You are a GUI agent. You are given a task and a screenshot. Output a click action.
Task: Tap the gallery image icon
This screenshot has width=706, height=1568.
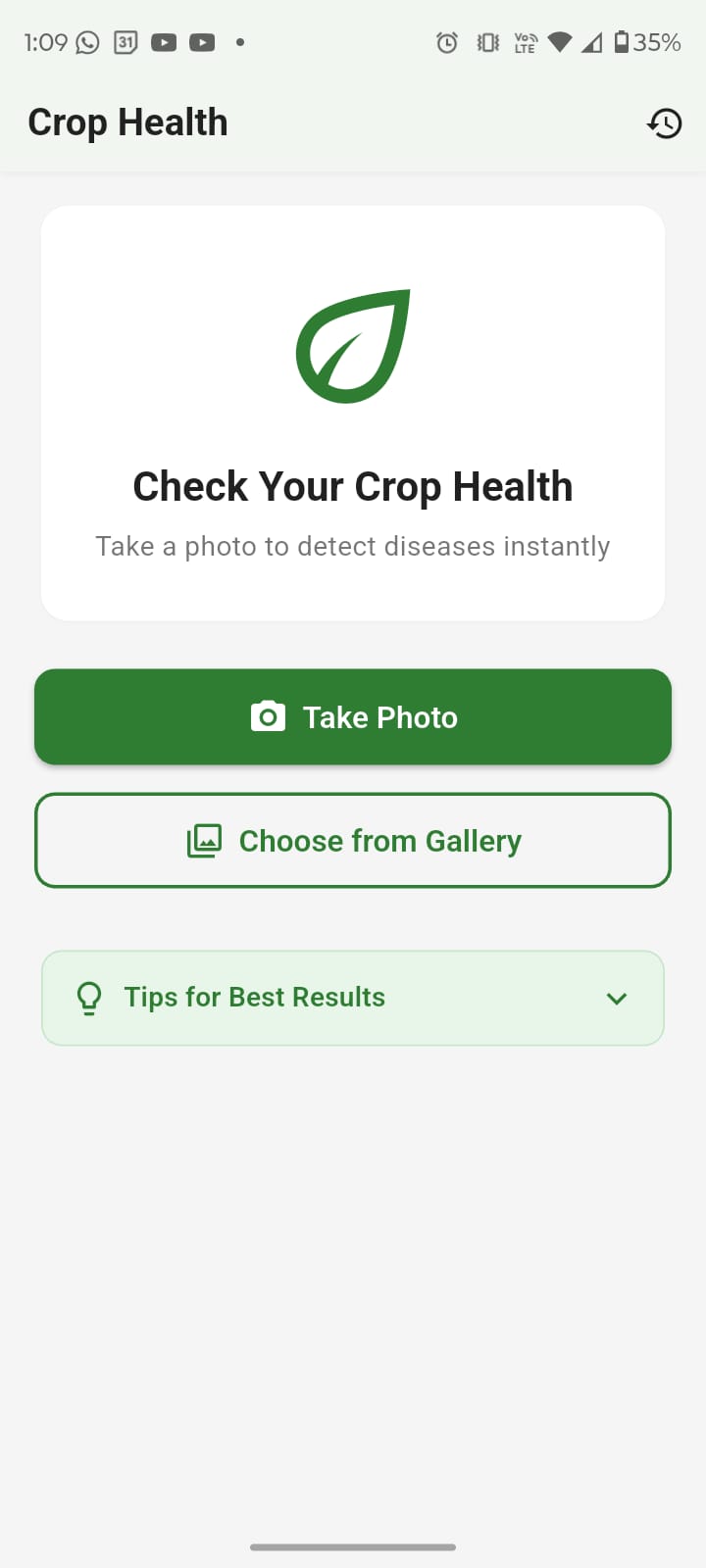(204, 840)
